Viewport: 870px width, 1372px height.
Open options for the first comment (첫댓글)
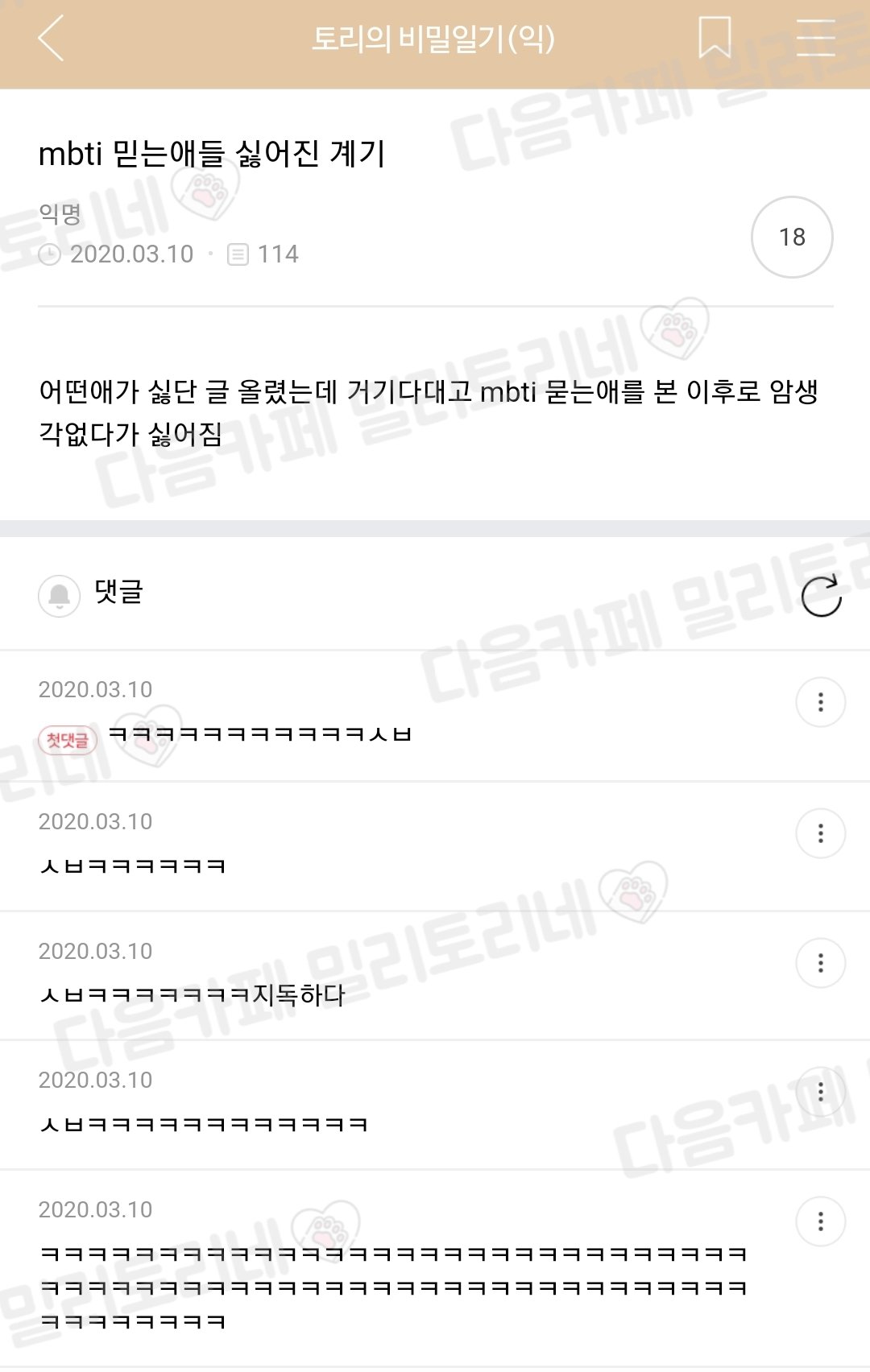820,702
